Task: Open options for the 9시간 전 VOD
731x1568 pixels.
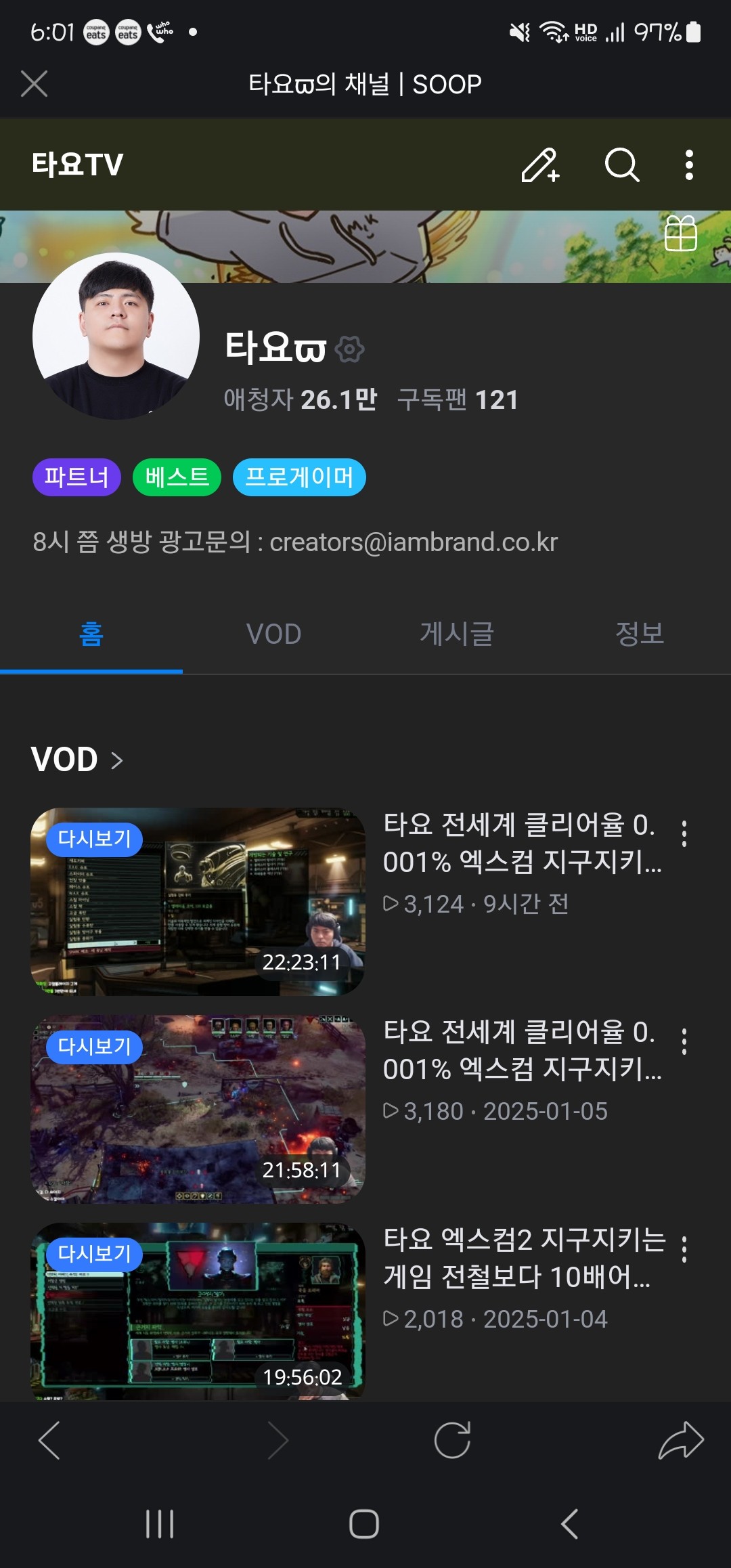Action: [x=684, y=834]
